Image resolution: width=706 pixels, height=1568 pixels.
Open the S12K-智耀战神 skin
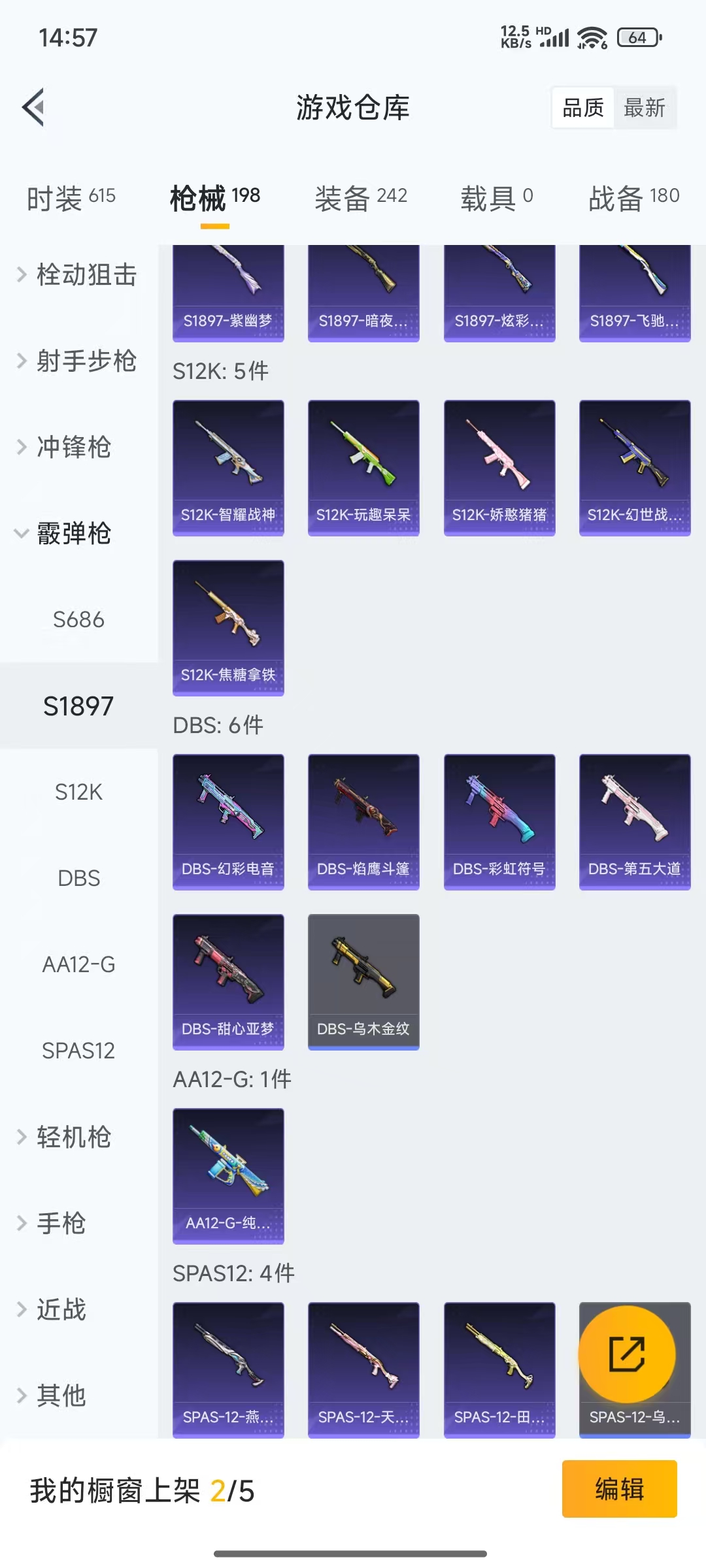pos(228,467)
